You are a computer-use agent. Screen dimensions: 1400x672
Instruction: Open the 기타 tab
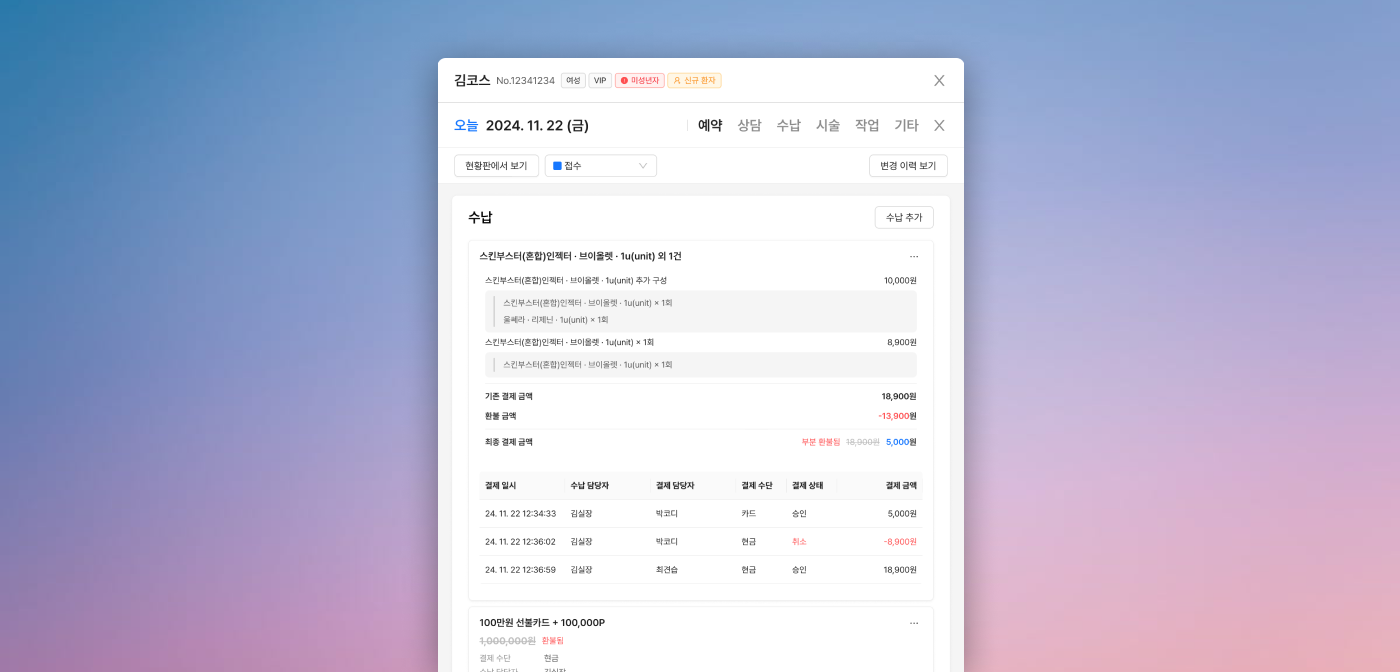coord(906,125)
